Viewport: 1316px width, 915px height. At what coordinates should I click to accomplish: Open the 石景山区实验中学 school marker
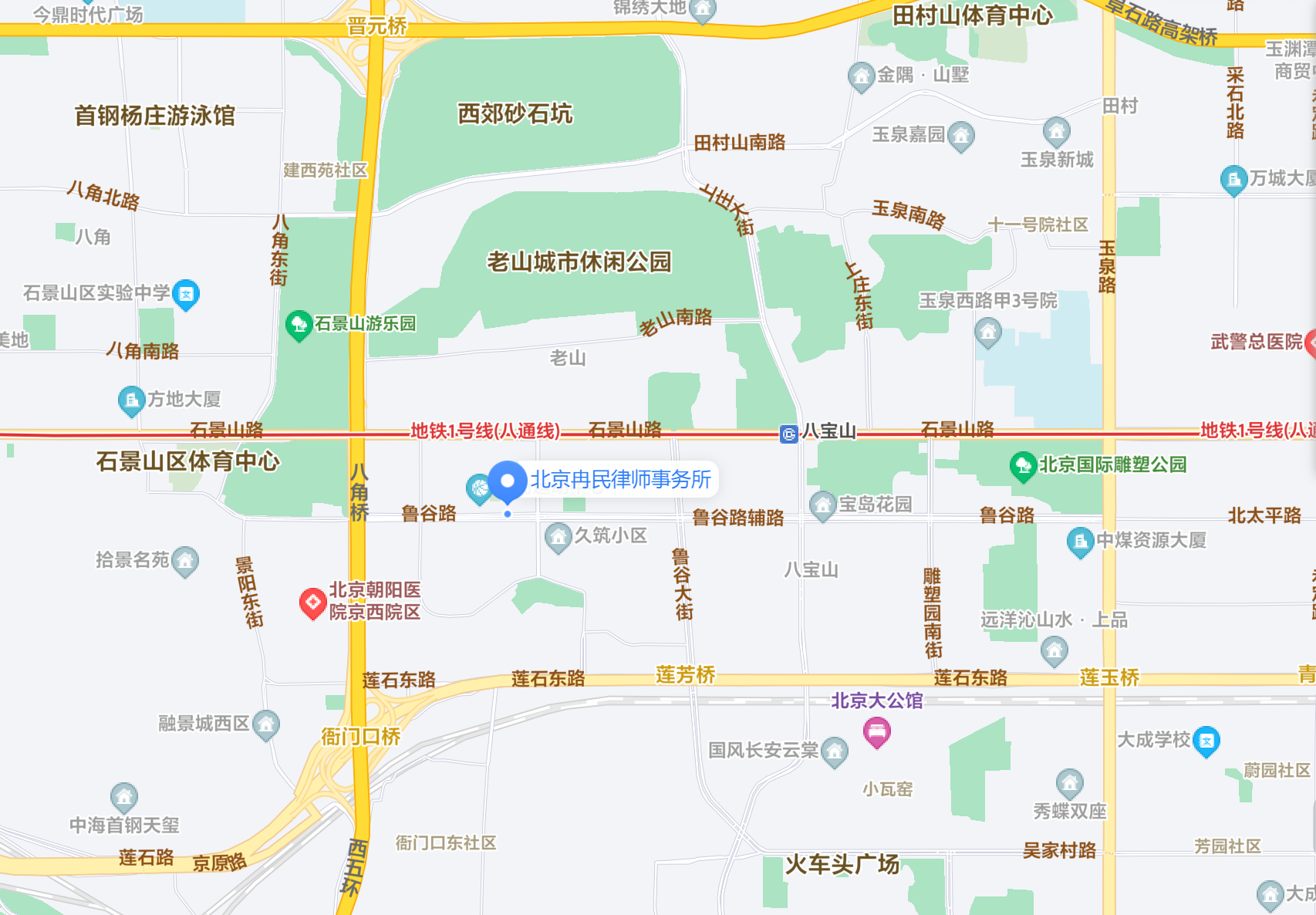(x=186, y=293)
